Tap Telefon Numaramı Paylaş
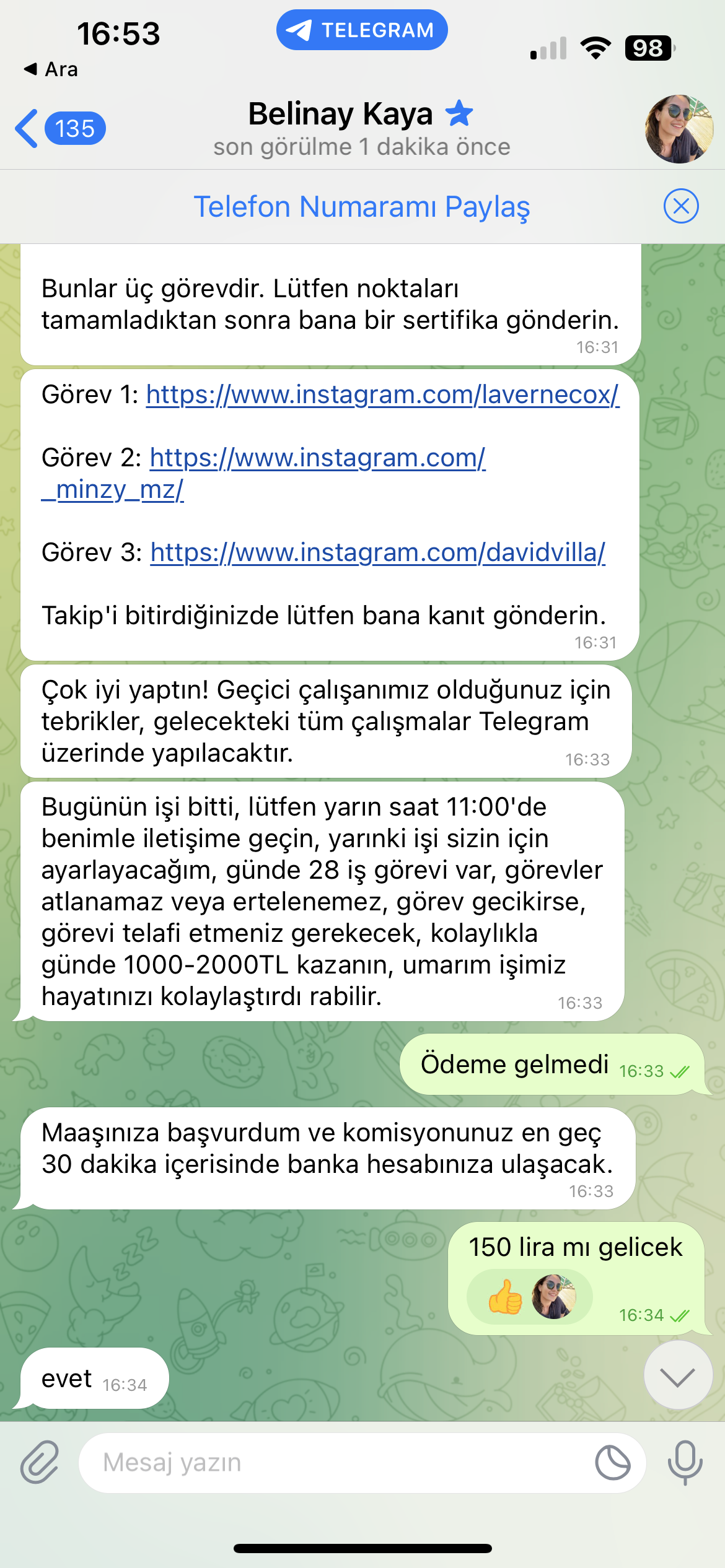The height and width of the screenshot is (1568, 725). click(362, 207)
